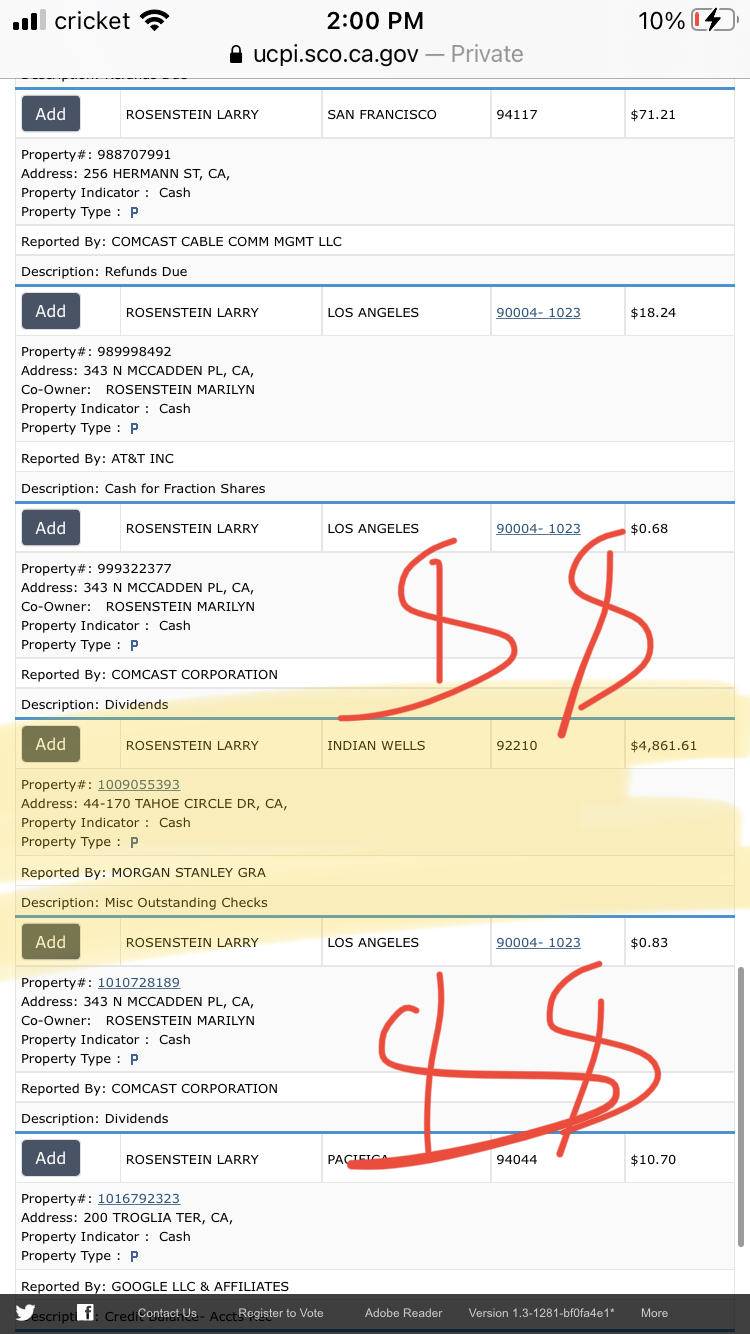Screen dimensions: 750x1334
Task: Tap the ucpi.sco.ca.gov address bar
Action: pos(375,54)
